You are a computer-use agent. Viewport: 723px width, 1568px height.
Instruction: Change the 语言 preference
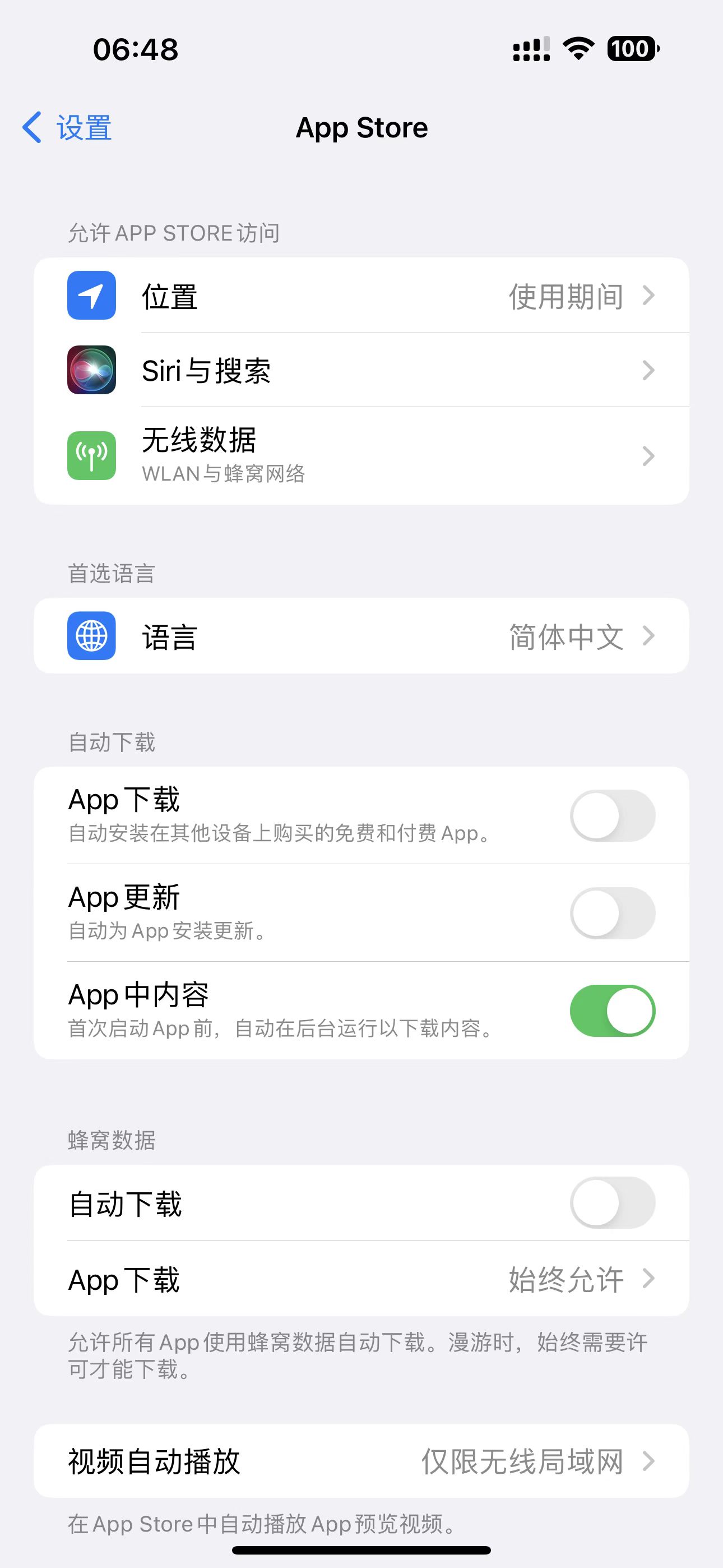tap(361, 636)
